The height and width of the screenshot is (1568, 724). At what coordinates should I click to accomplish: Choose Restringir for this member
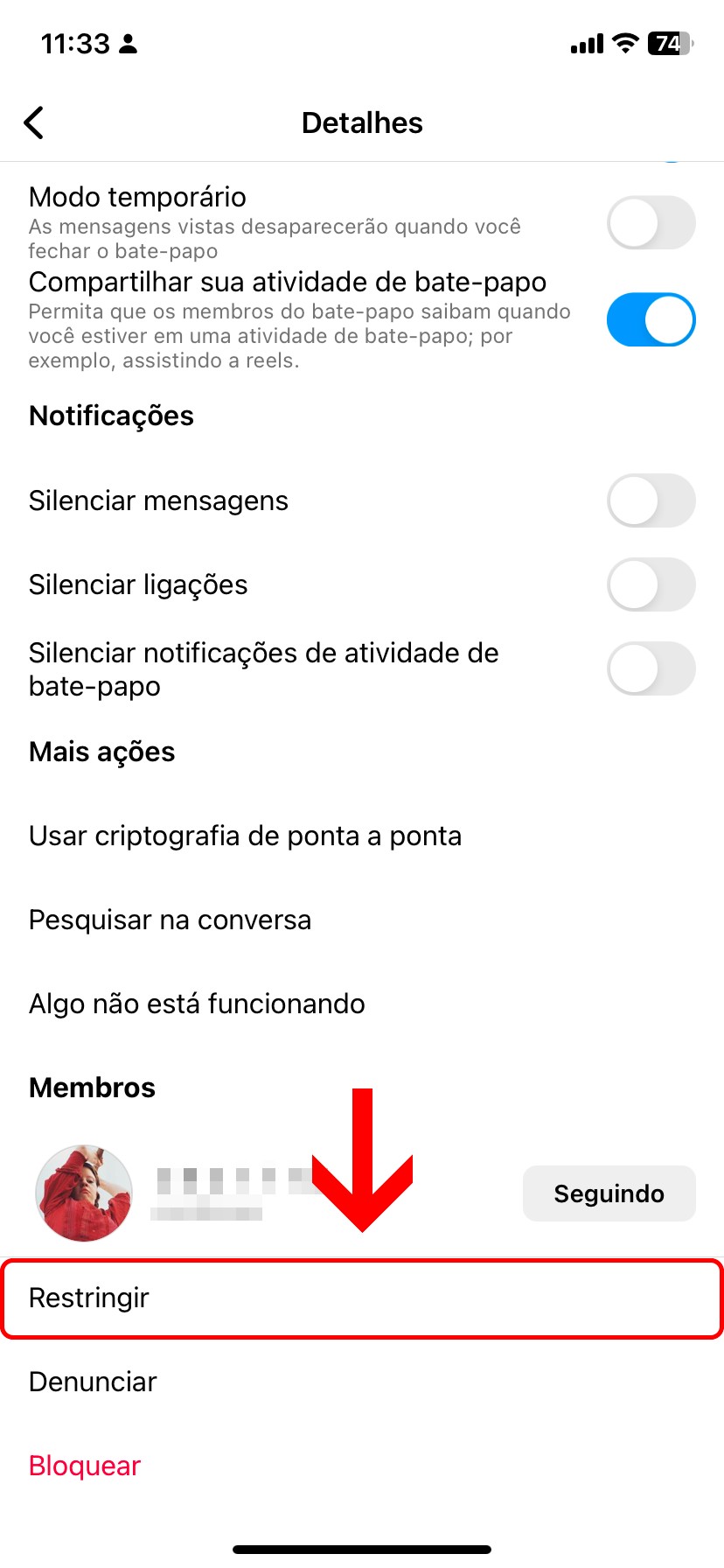click(x=89, y=1298)
